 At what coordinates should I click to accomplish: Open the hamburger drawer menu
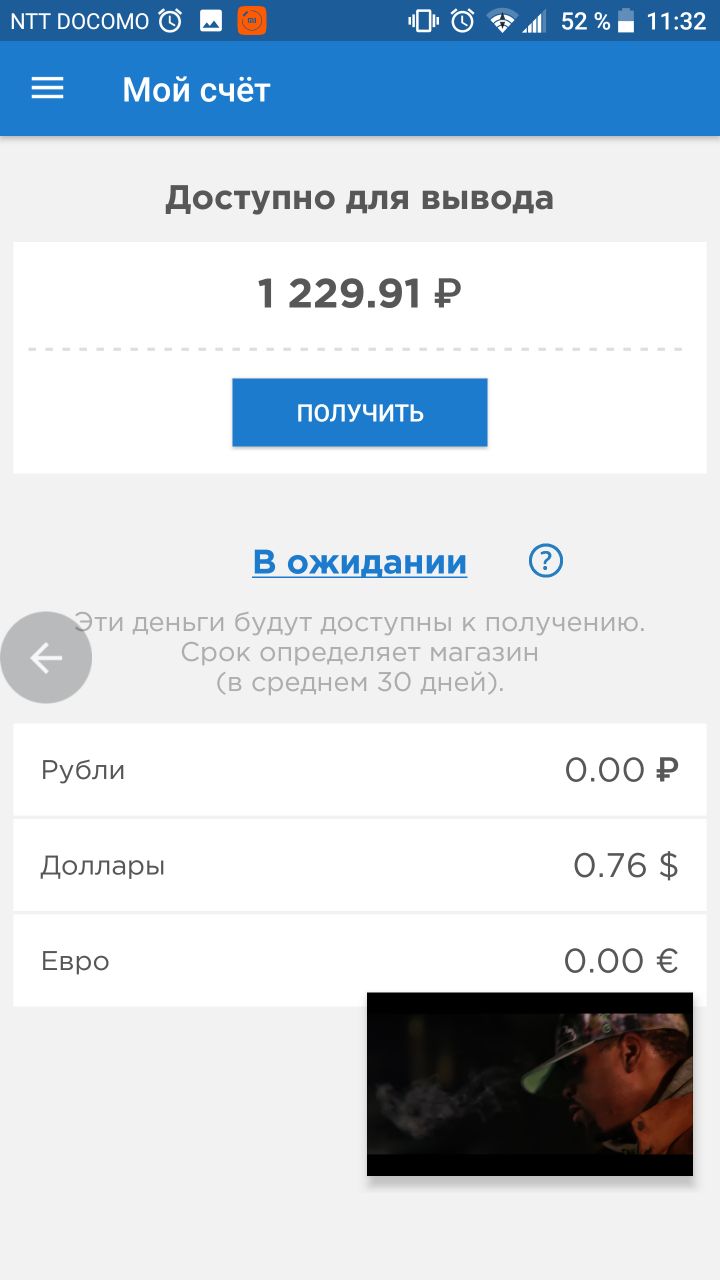point(47,89)
